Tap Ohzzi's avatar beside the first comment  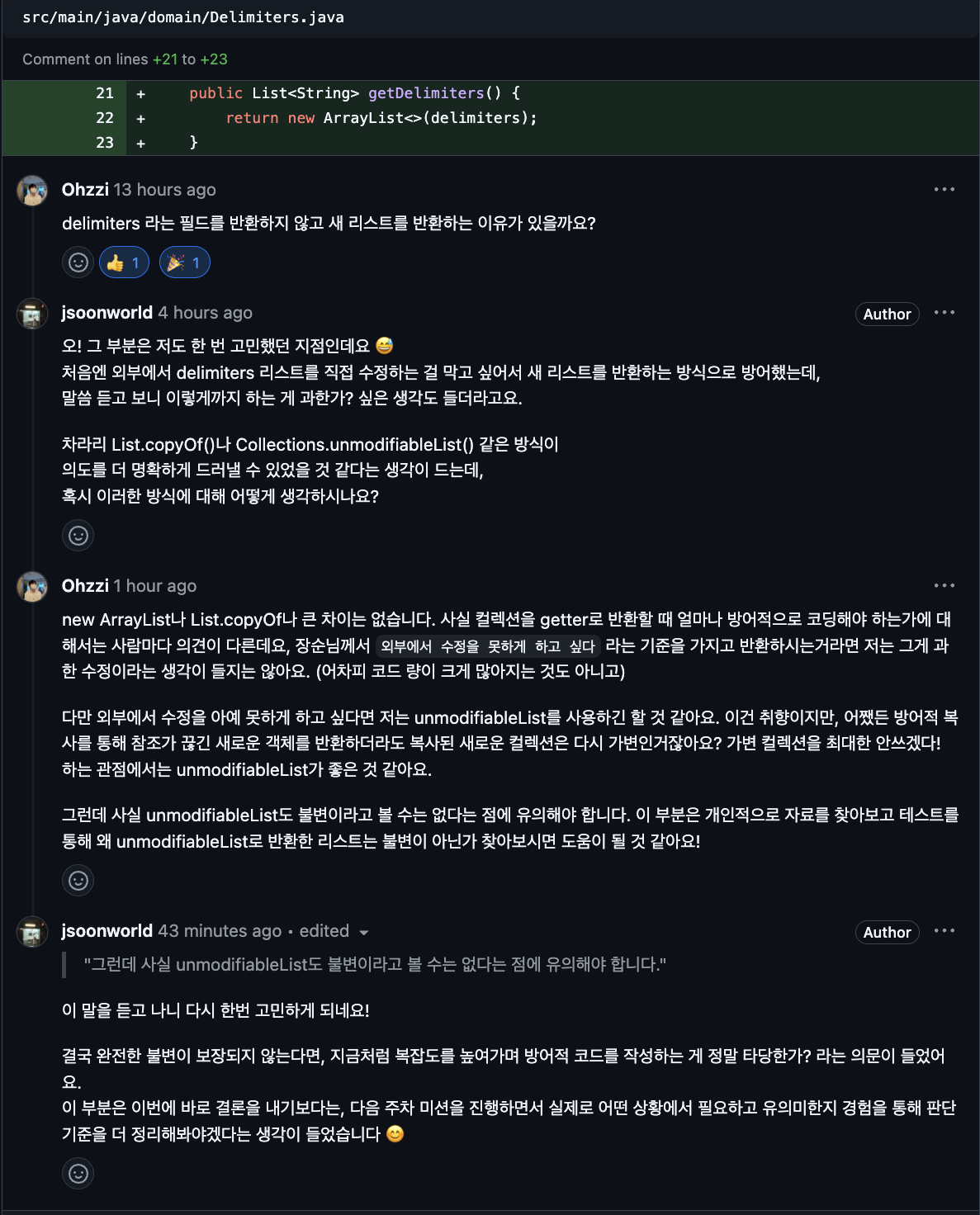tap(32, 191)
